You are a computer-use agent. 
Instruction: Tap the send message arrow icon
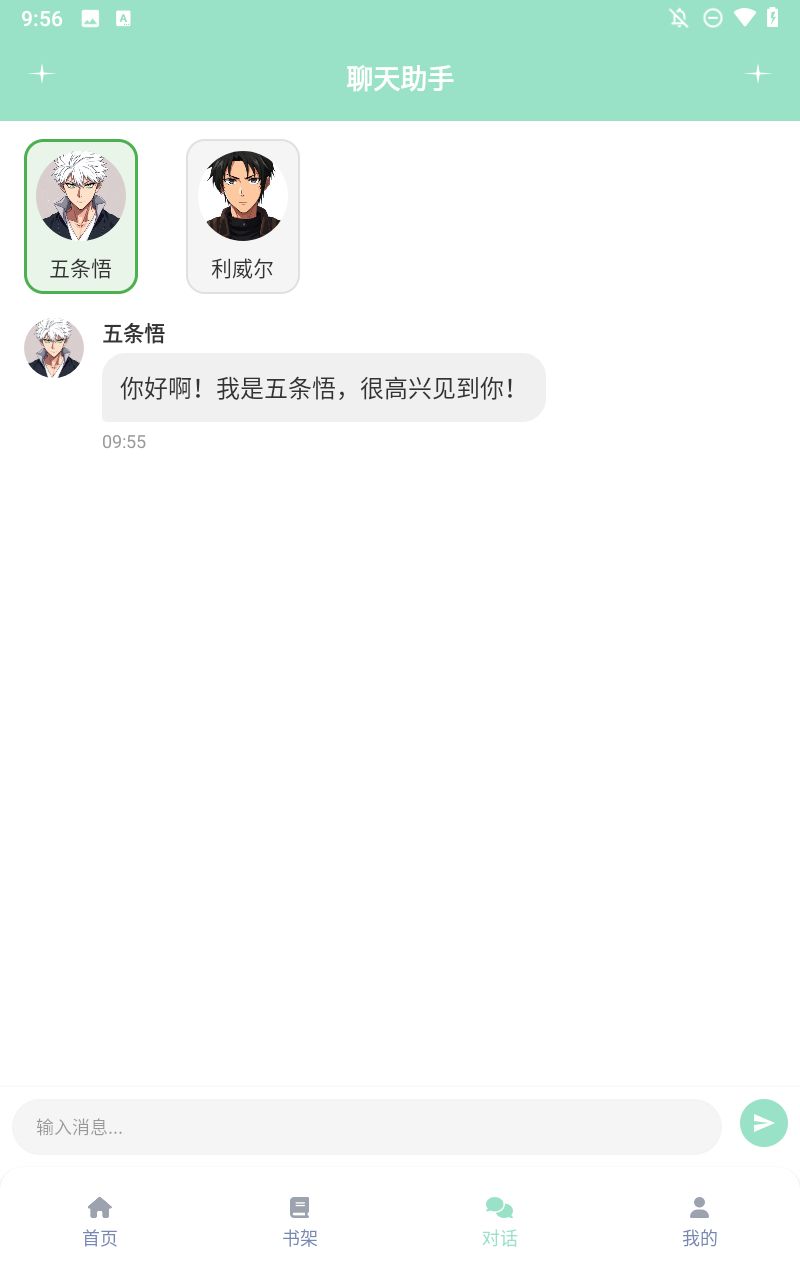(x=763, y=1123)
